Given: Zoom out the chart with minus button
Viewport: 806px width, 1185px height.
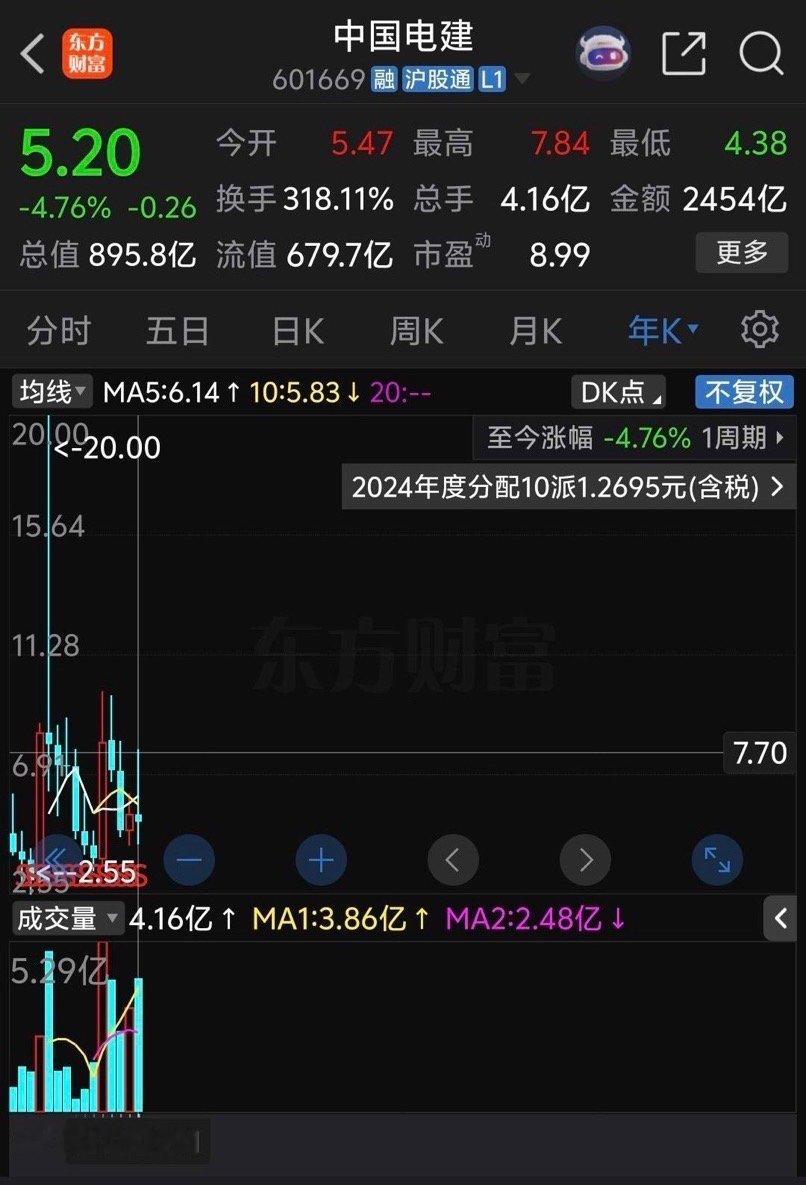Looking at the screenshot, I should (189, 859).
